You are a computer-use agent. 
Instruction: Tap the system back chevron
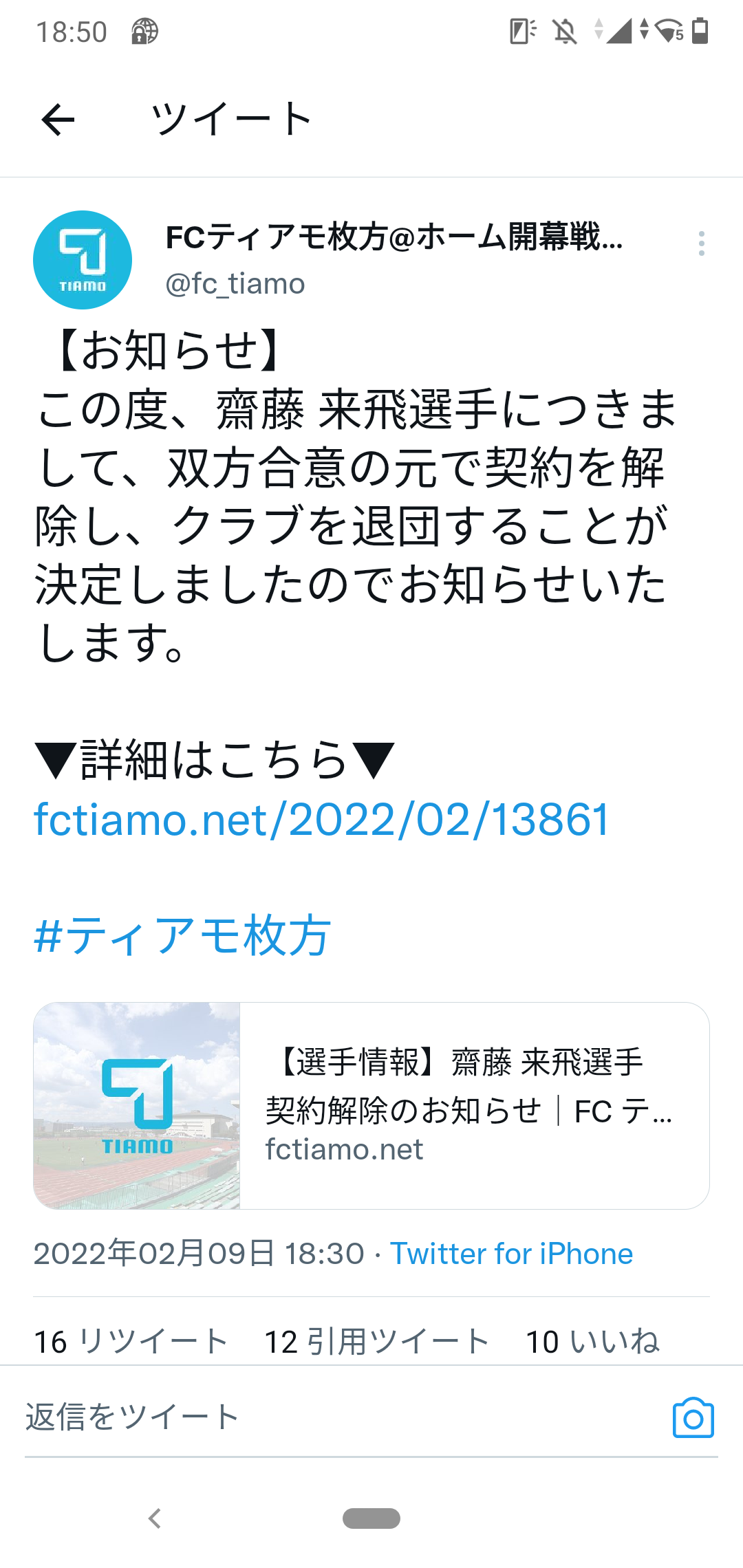[x=155, y=1518]
